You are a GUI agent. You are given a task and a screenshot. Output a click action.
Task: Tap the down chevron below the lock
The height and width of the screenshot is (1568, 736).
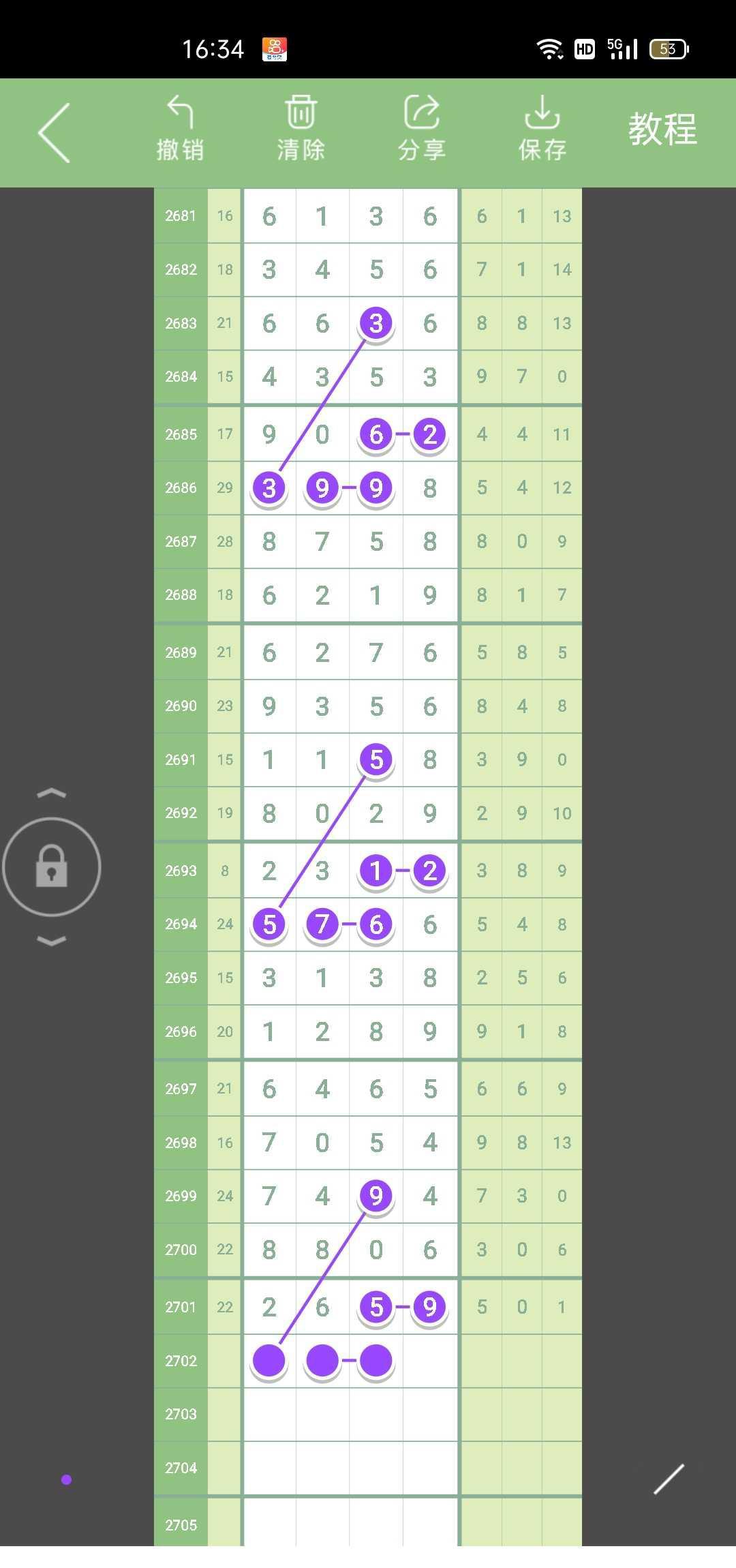tap(52, 941)
